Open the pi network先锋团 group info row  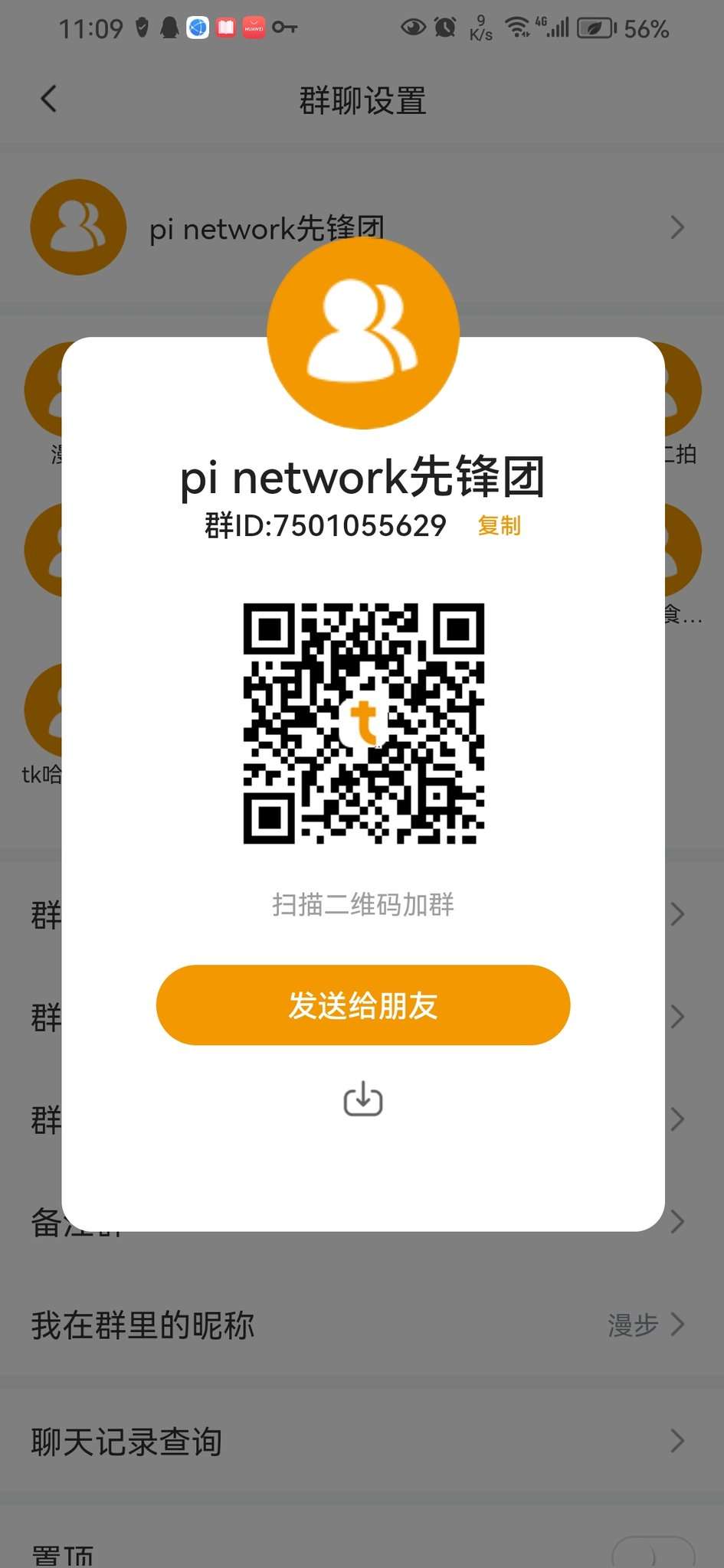click(x=362, y=227)
